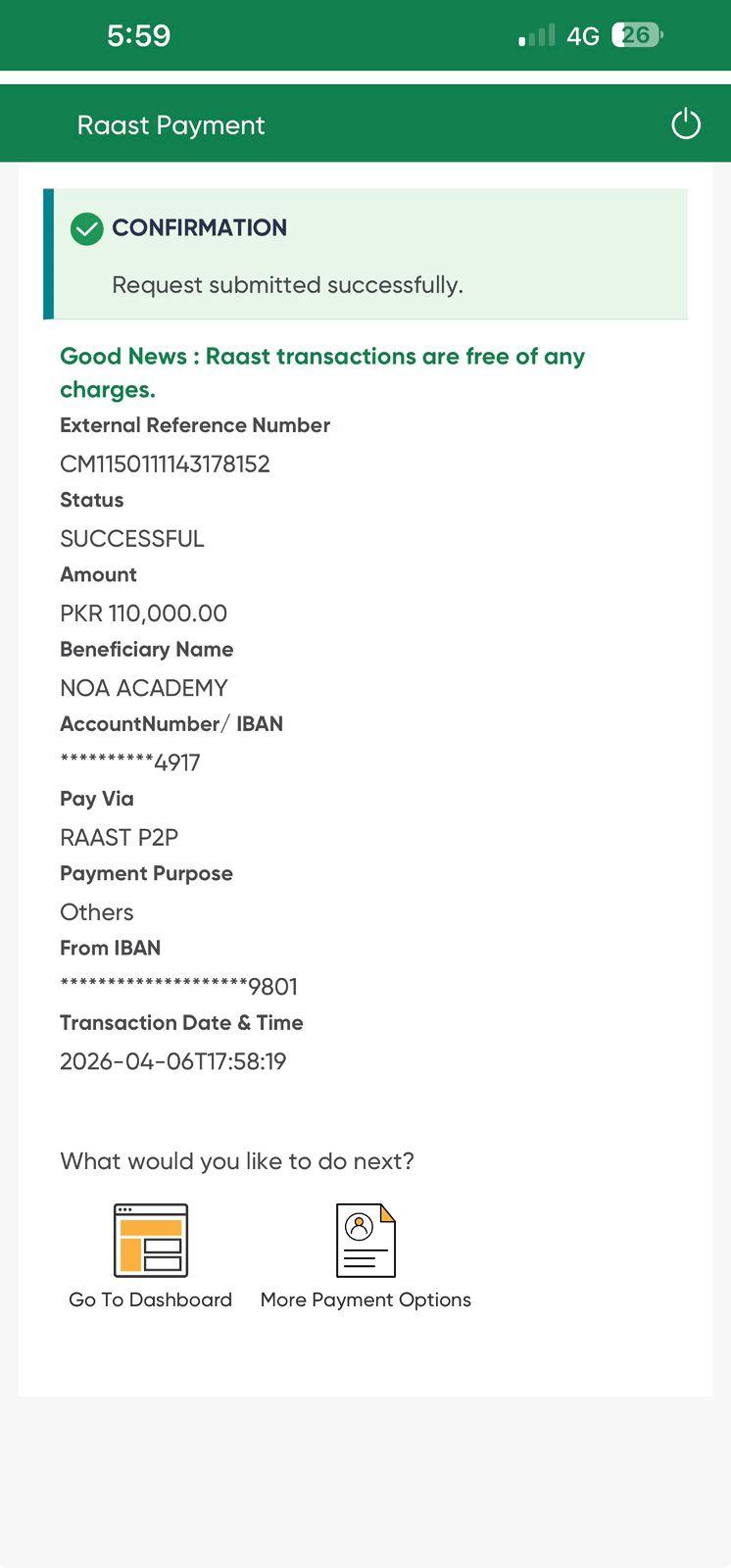Open More Payment Options
Viewport: 731px width, 1568px height.
tap(365, 1254)
